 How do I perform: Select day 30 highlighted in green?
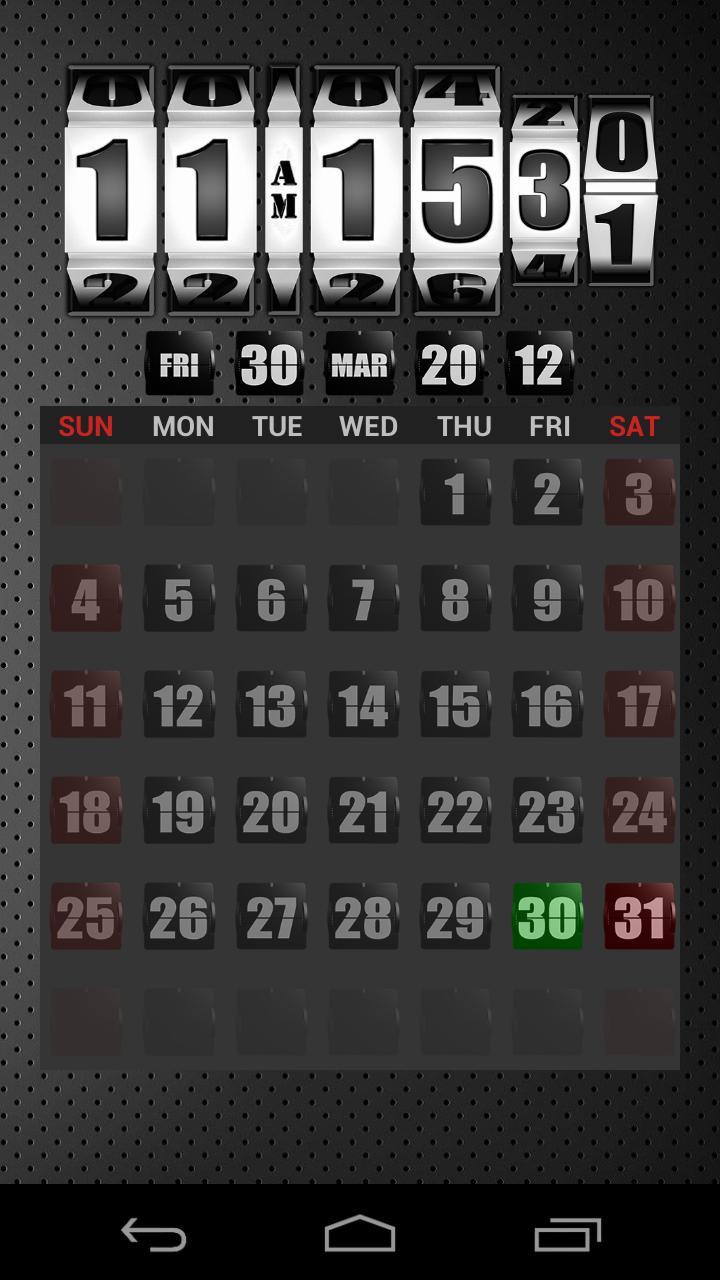[x=547, y=916]
